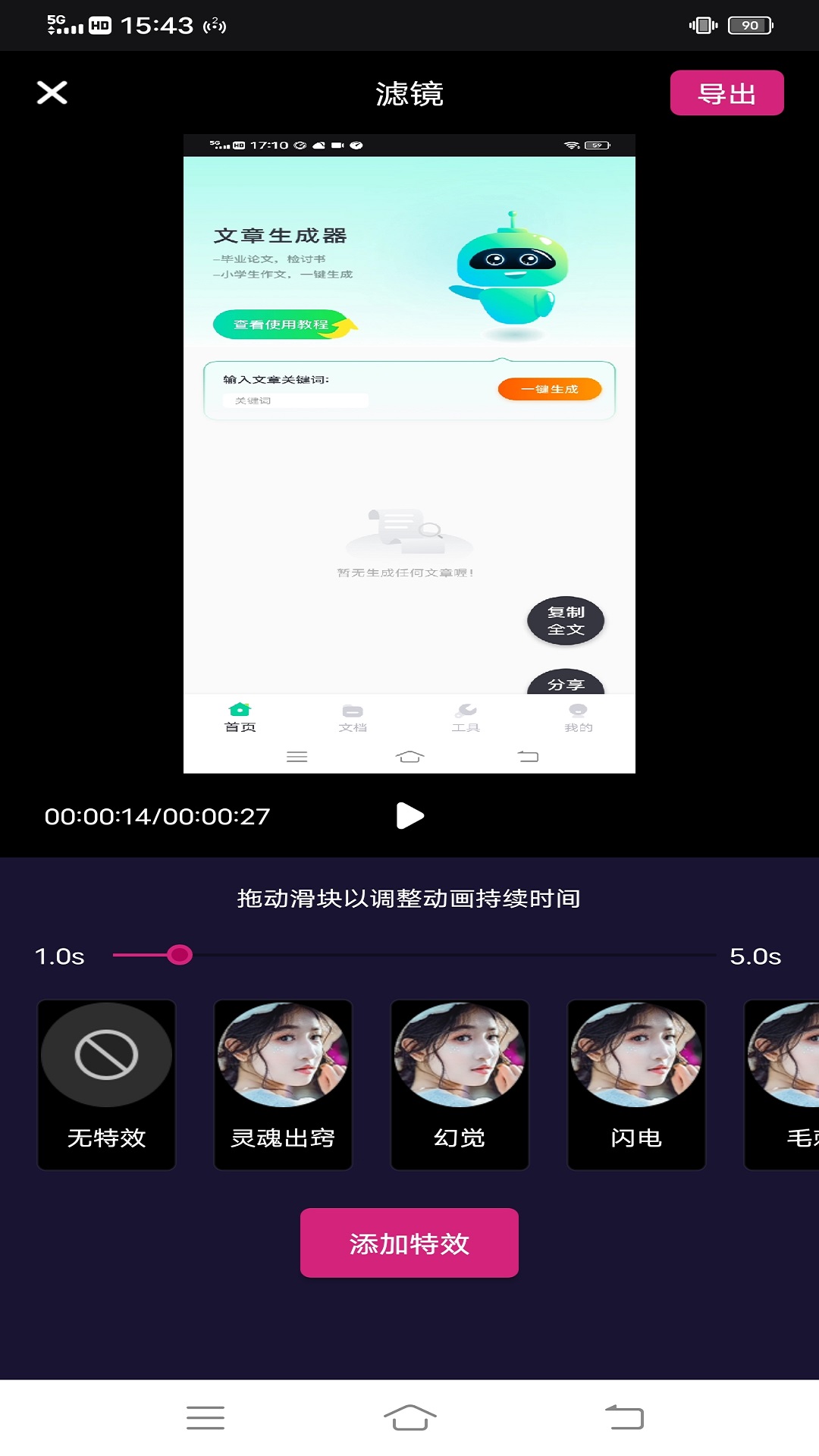
Task: Close the 滤镜 filter editor
Action: [52, 93]
